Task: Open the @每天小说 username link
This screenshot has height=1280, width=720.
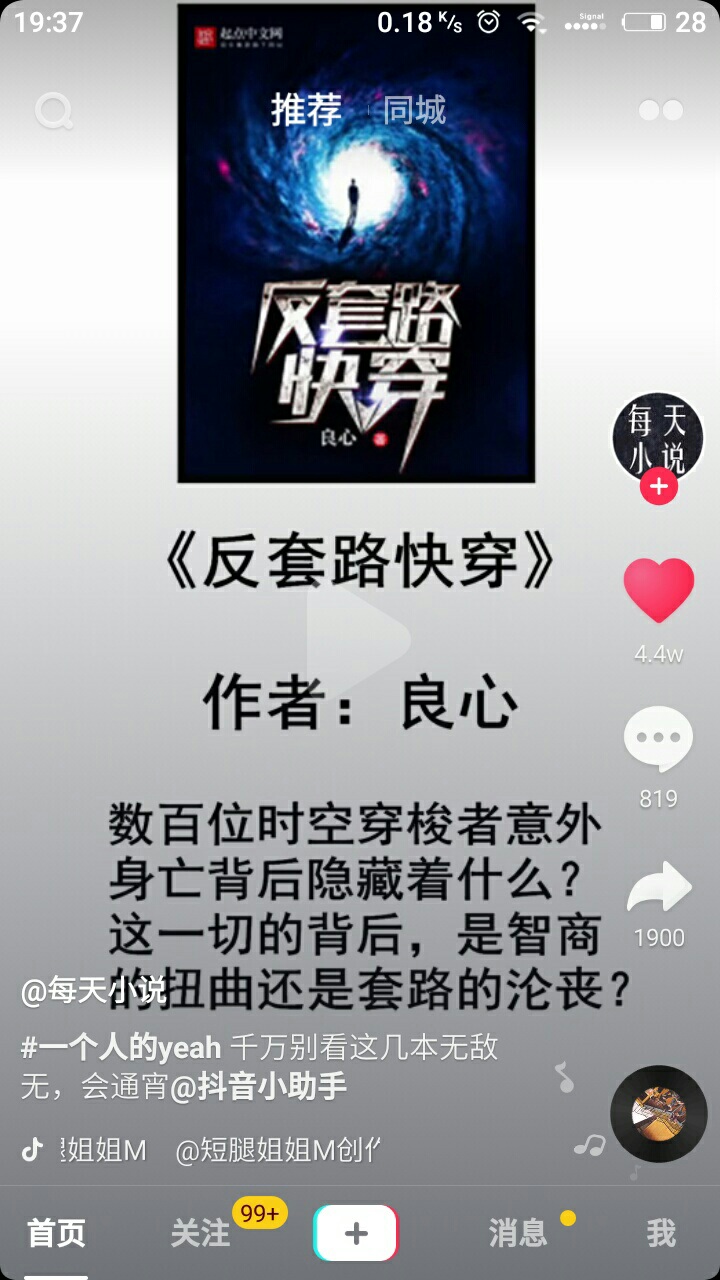Action: (94, 991)
